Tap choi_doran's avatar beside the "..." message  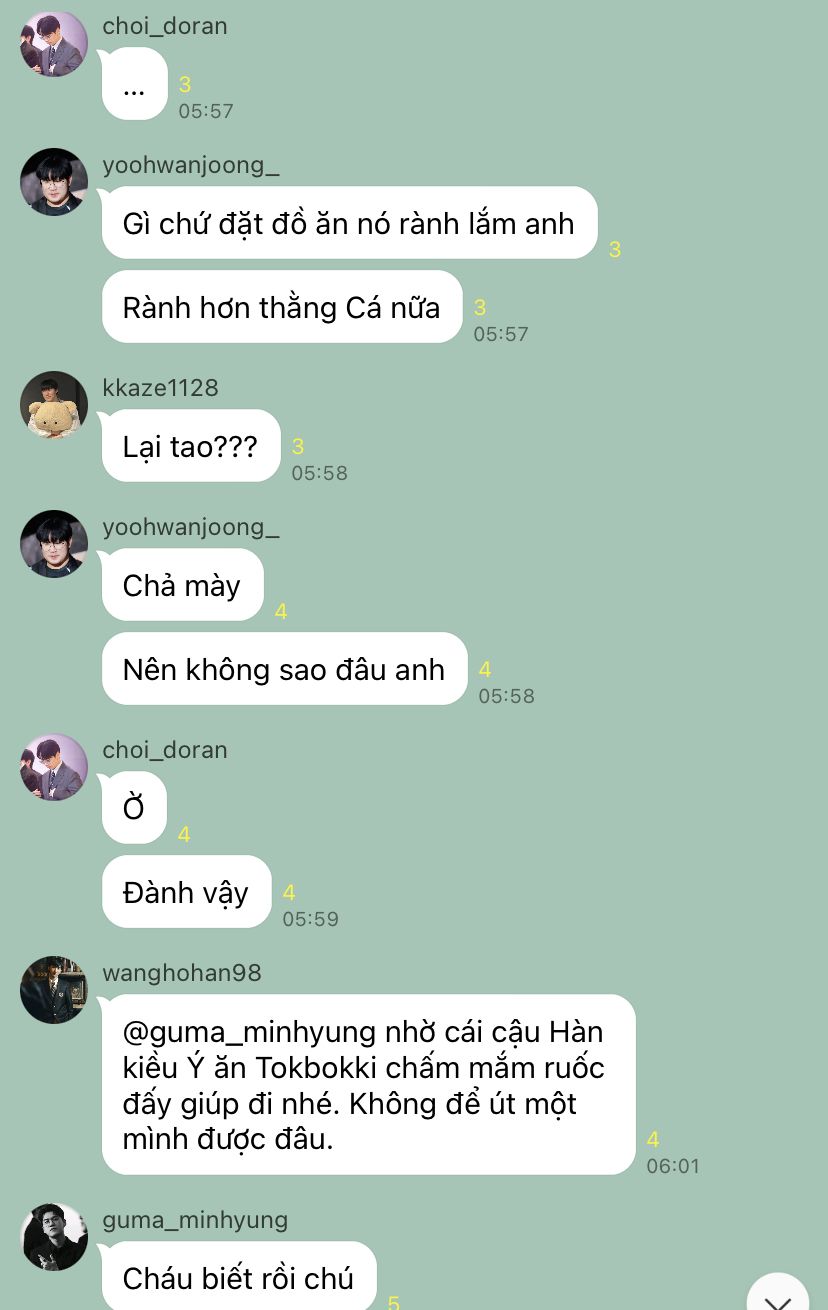[x=54, y=45]
